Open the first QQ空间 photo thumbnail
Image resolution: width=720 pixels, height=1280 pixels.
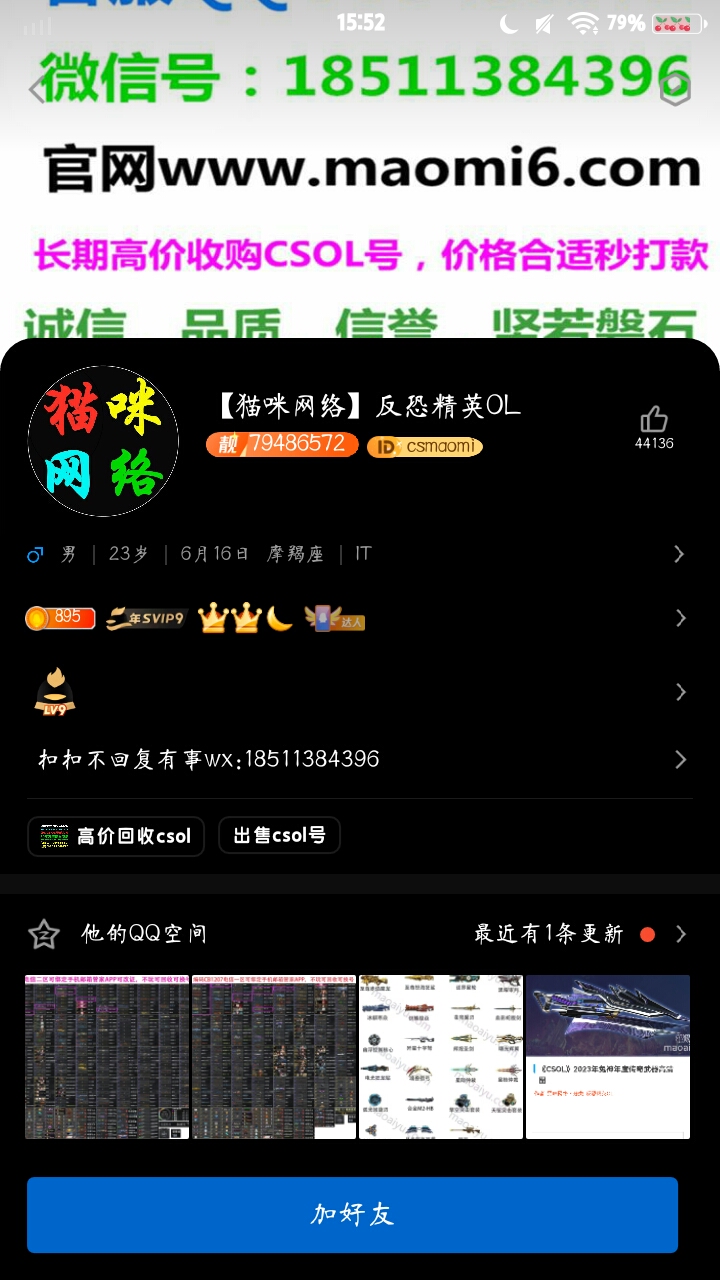click(x=107, y=1057)
